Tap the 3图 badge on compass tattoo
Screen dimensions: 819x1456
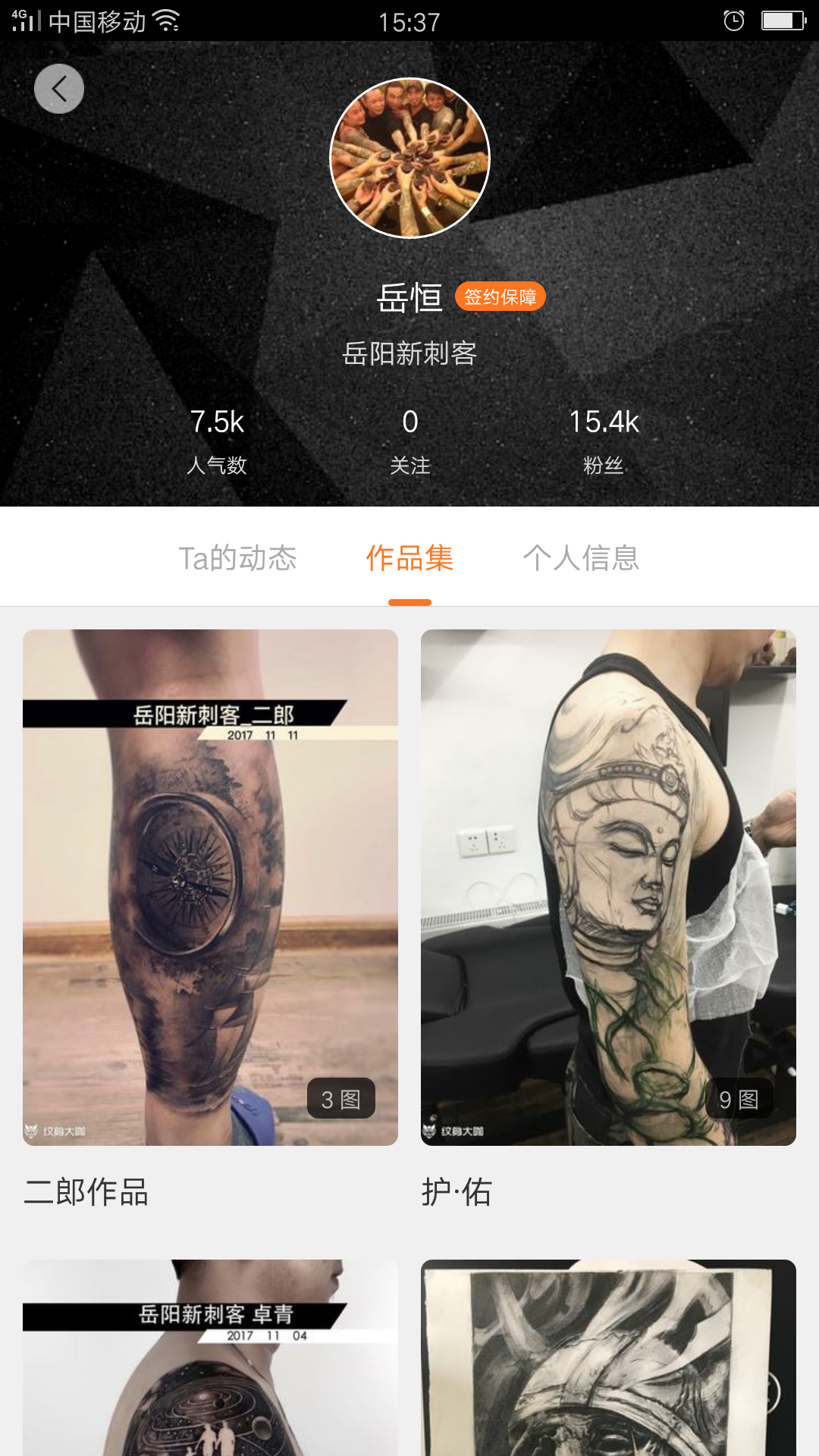tap(341, 1097)
